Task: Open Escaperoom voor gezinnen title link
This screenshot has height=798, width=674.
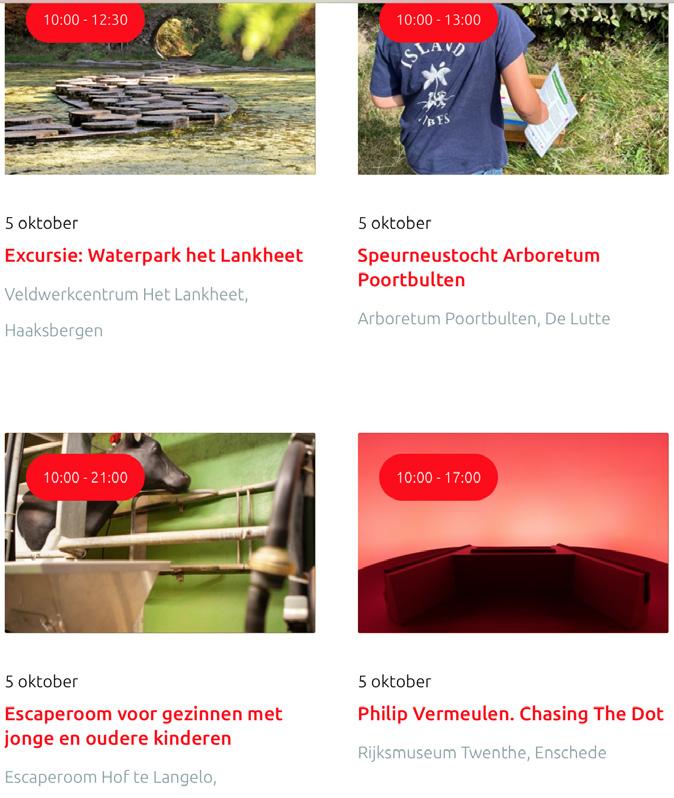Action: pyautogui.click(x=143, y=726)
